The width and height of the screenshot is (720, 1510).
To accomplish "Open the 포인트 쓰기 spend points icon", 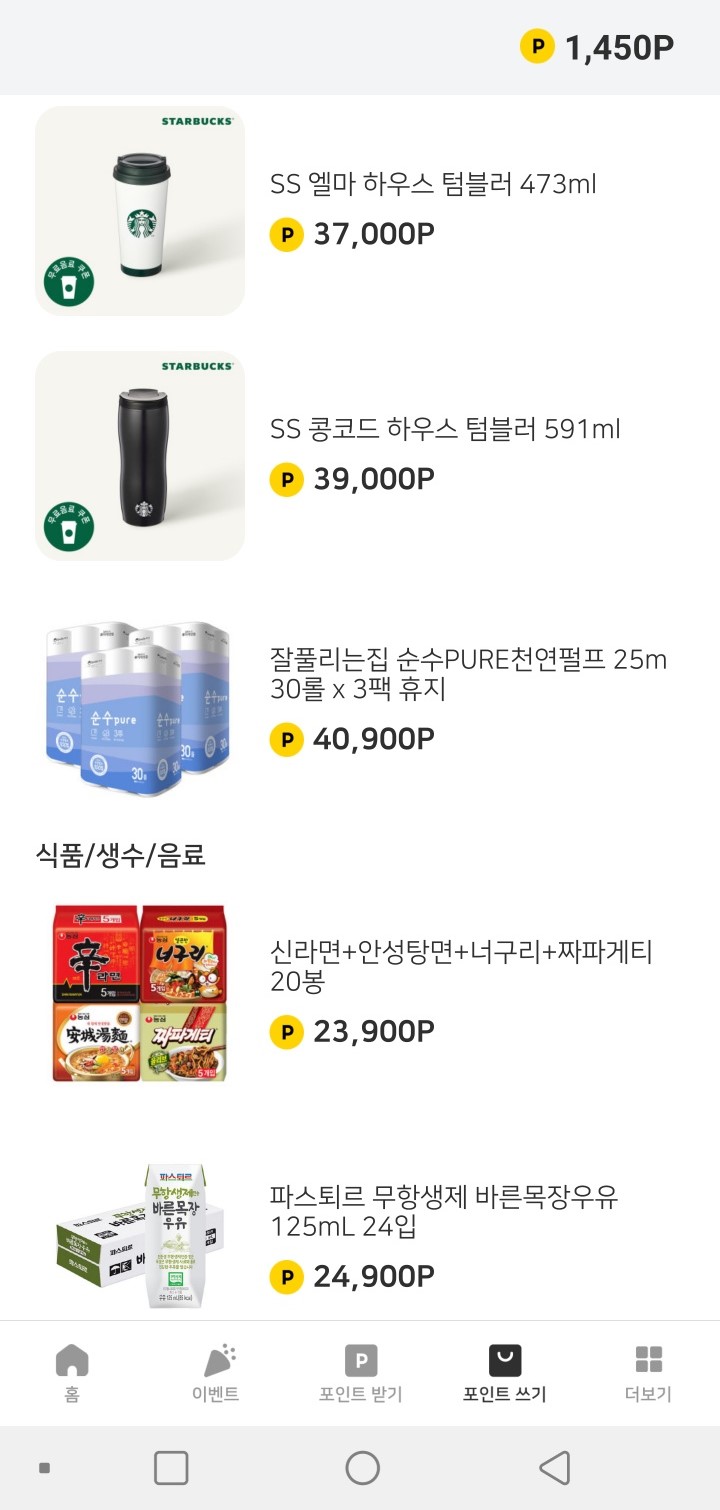I will point(504,1358).
